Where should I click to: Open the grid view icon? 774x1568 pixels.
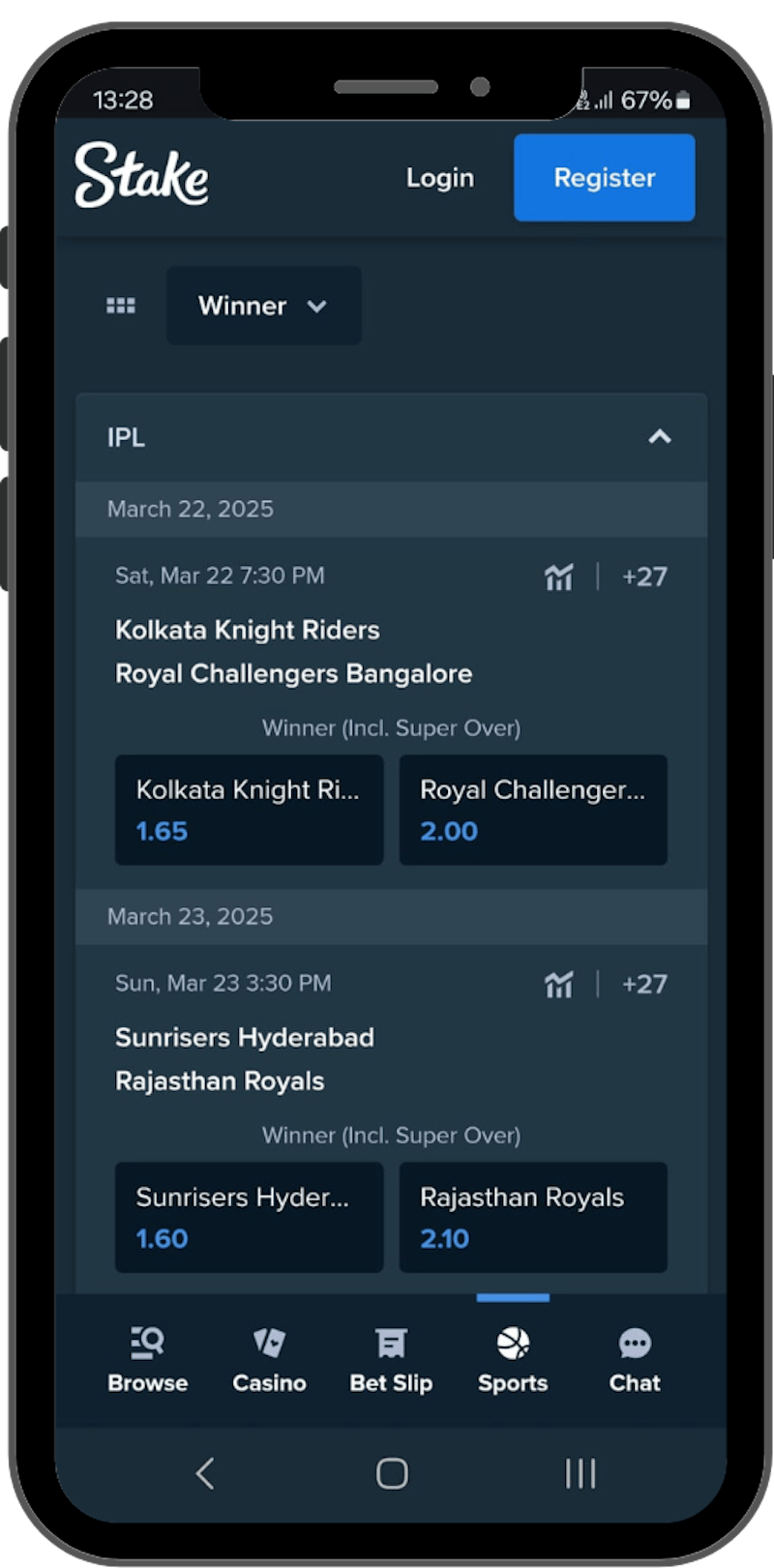click(121, 306)
